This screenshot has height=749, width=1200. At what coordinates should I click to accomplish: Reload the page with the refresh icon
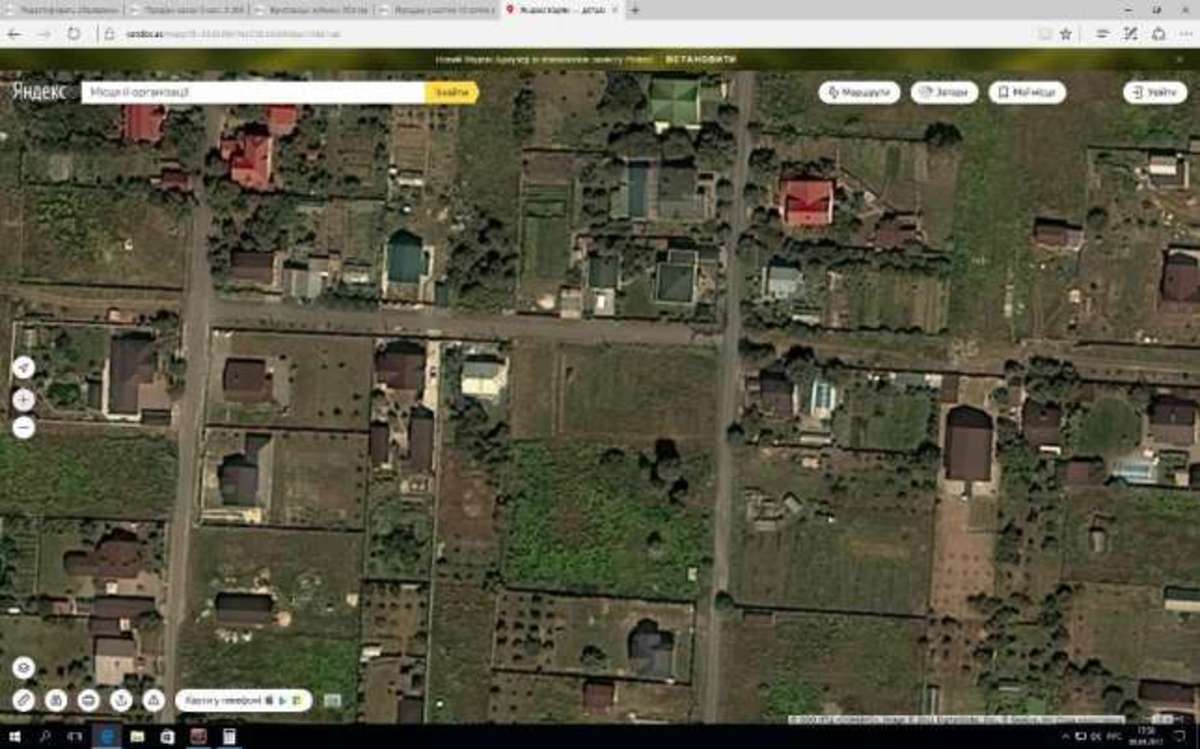click(x=74, y=33)
